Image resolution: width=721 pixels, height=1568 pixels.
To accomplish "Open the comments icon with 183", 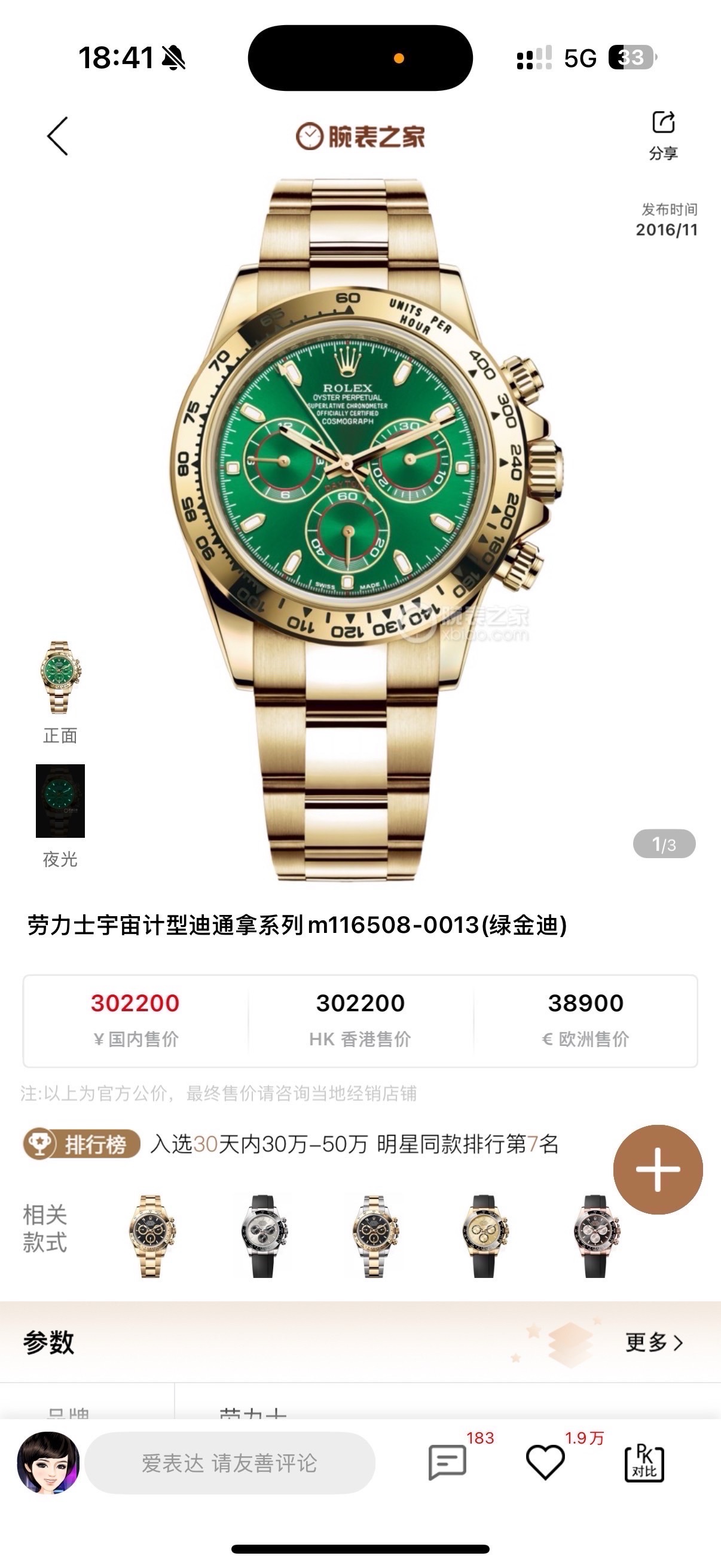I will pyautogui.click(x=448, y=1462).
